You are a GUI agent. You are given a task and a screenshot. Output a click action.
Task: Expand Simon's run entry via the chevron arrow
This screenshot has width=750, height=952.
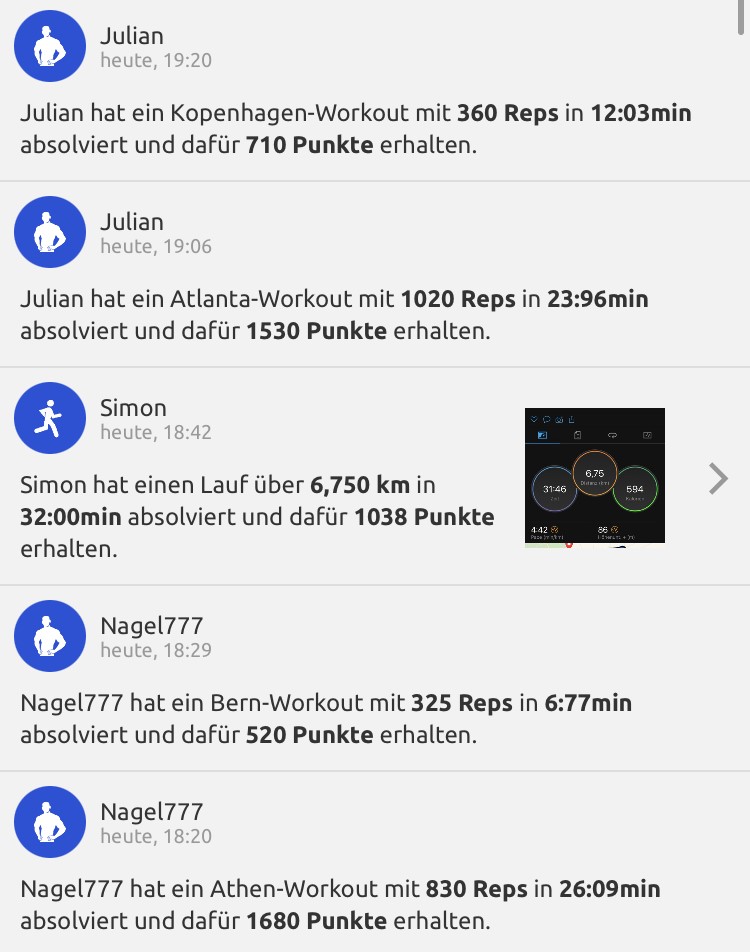click(x=717, y=478)
